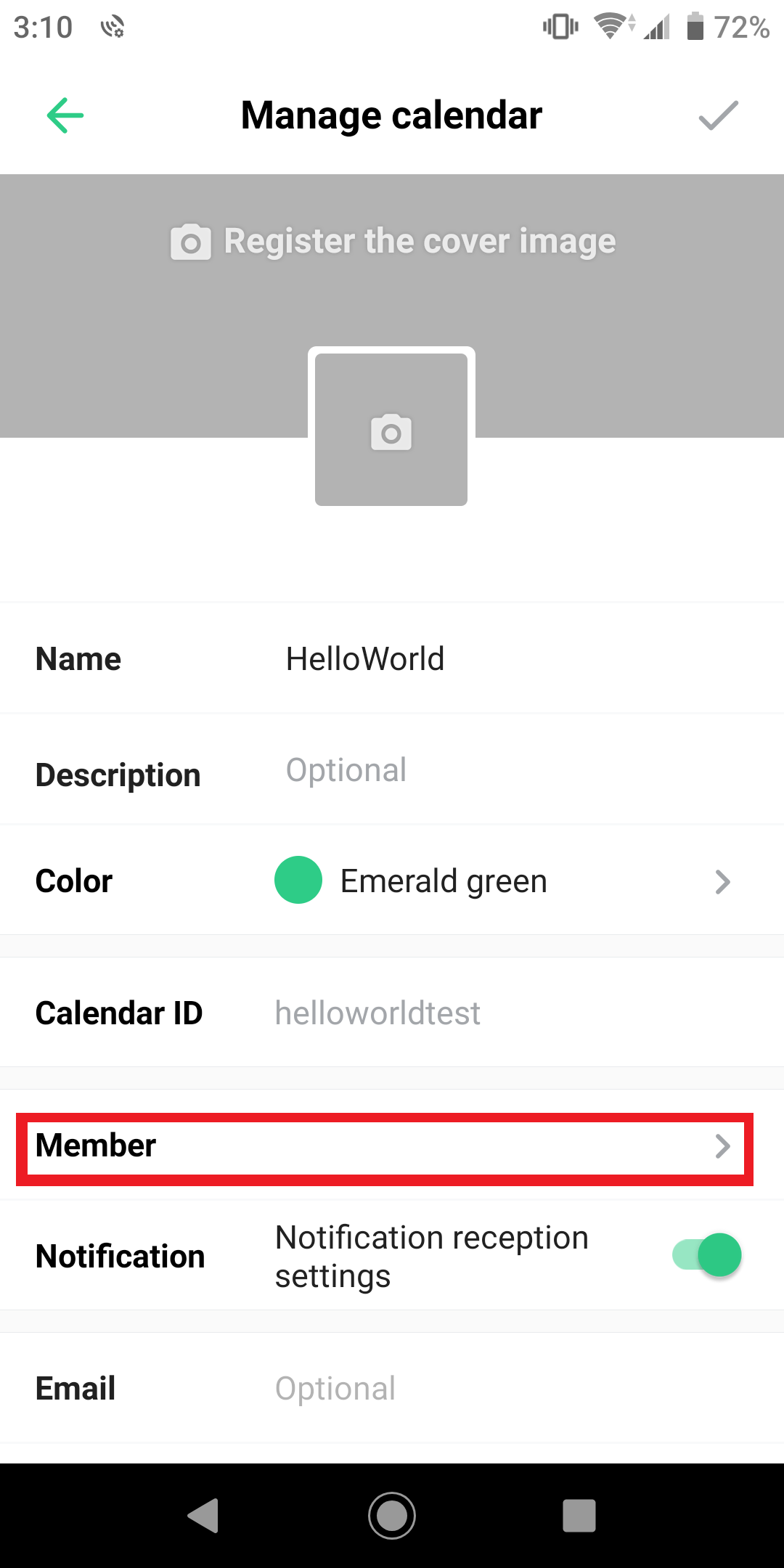Enter an optional Description
Viewport: 784px width, 1568px height.
520,770
